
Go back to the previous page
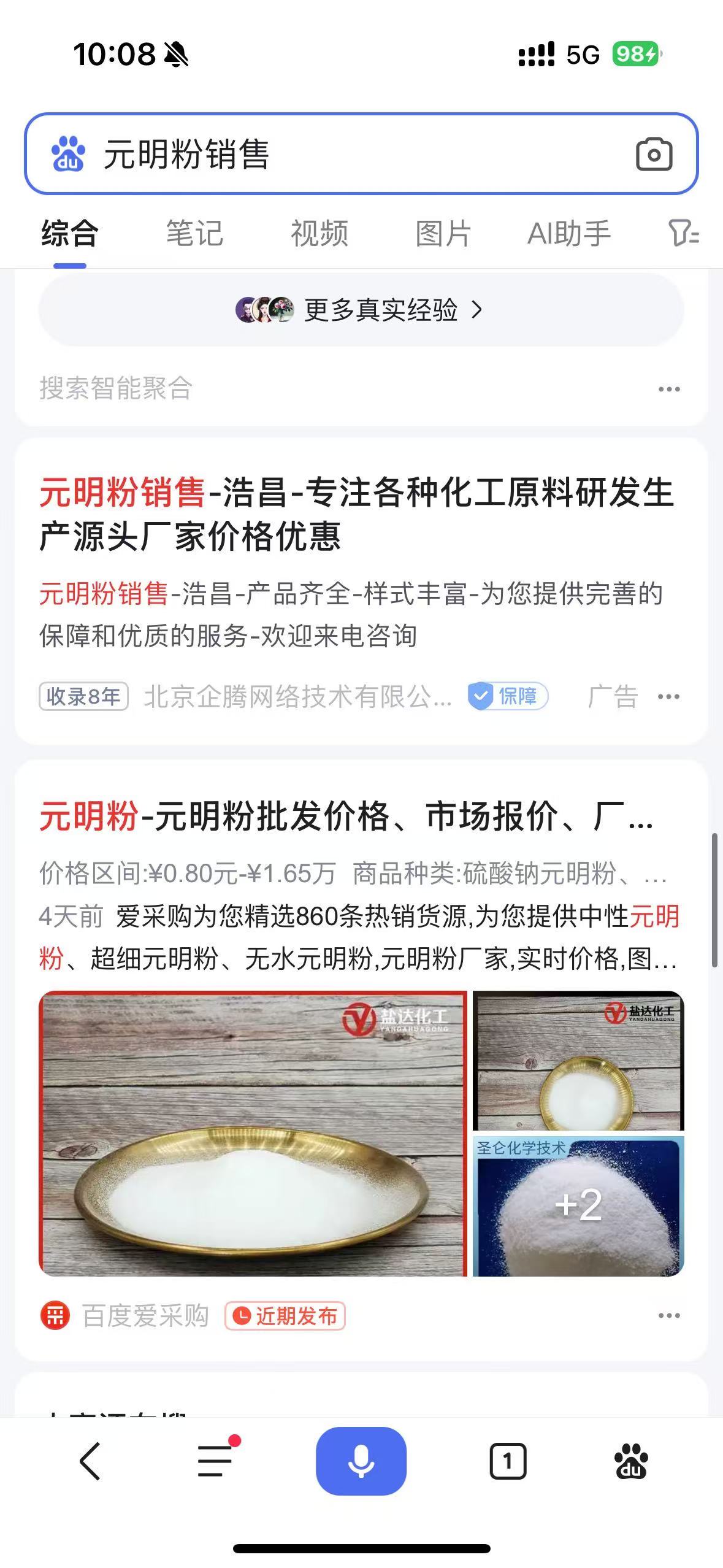tap(90, 1461)
